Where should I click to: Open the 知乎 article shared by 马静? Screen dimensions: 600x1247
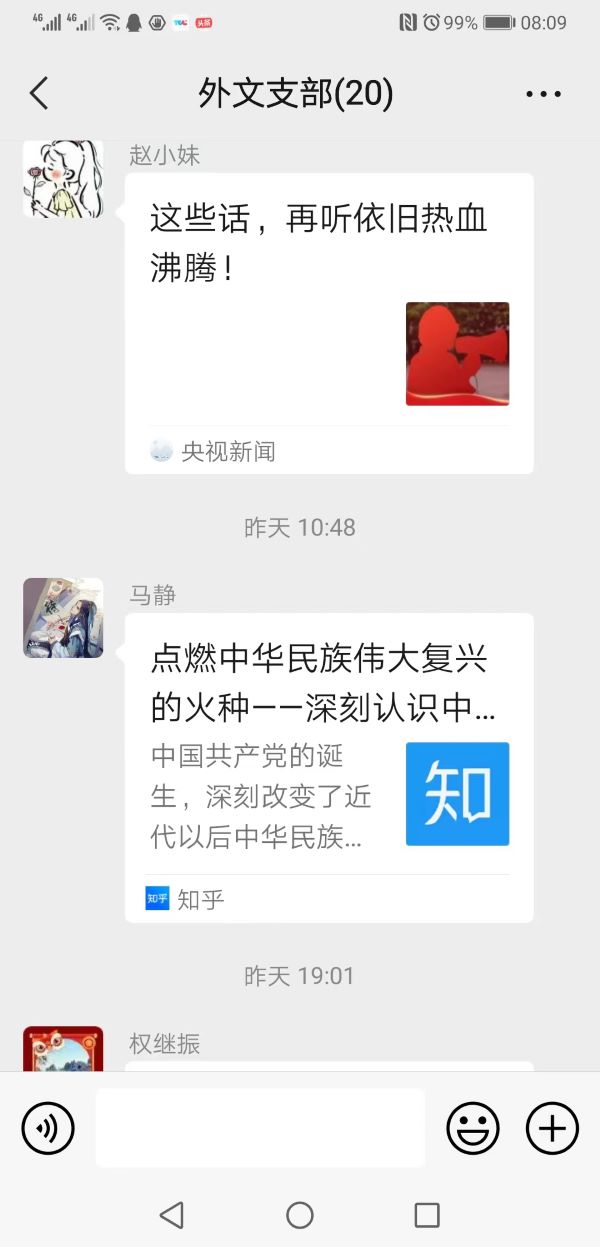tap(329, 766)
